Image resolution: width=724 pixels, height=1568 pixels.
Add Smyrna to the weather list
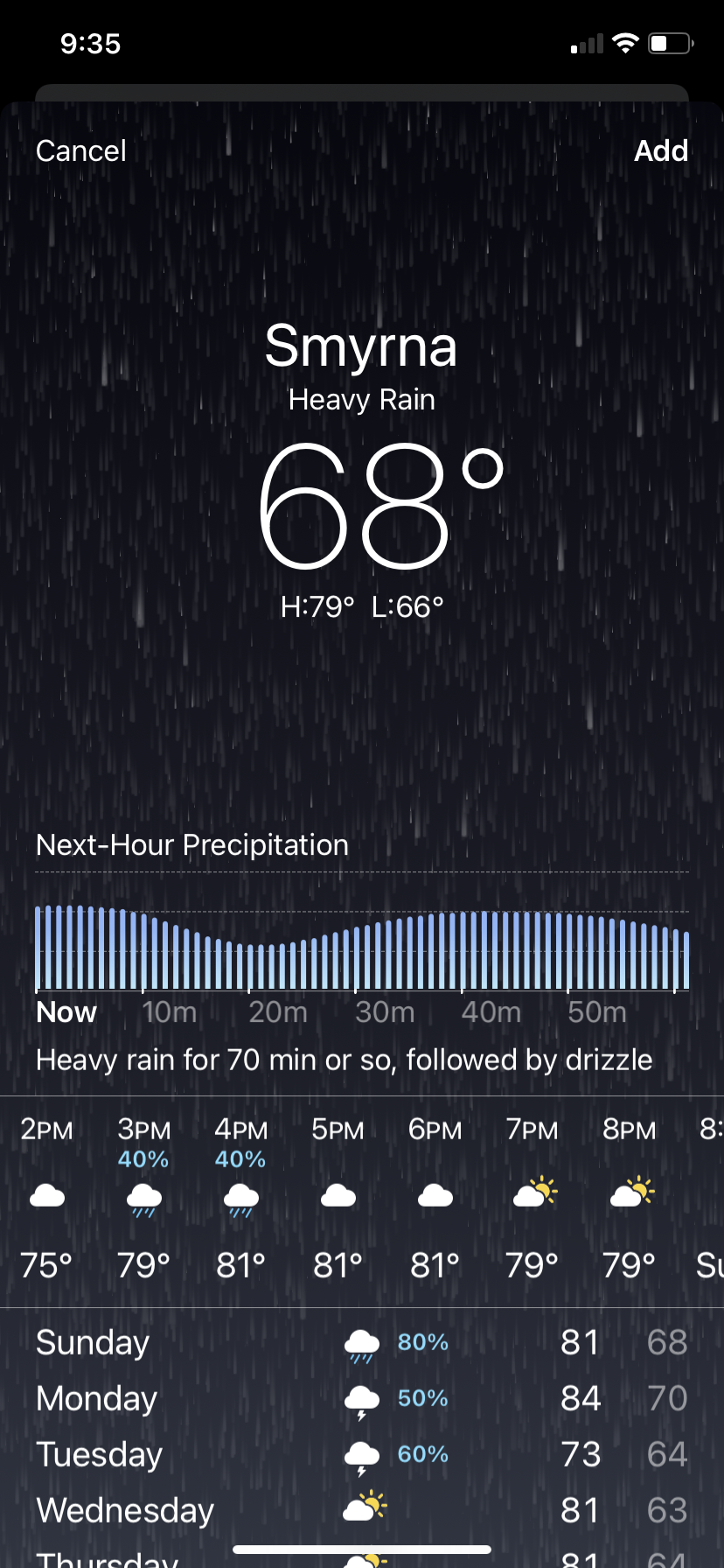pyautogui.click(x=660, y=150)
